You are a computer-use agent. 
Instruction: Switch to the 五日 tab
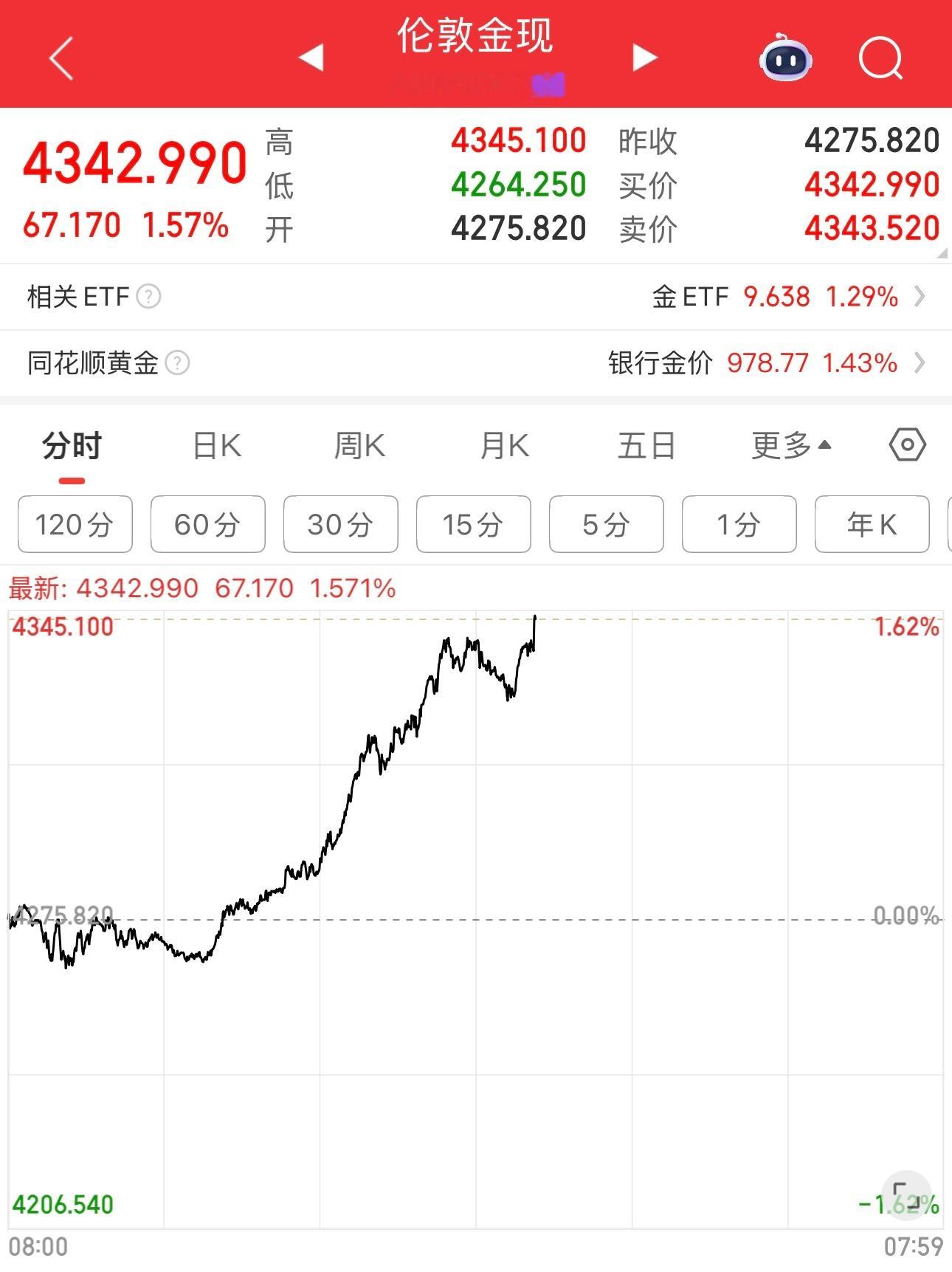[644, 444]
